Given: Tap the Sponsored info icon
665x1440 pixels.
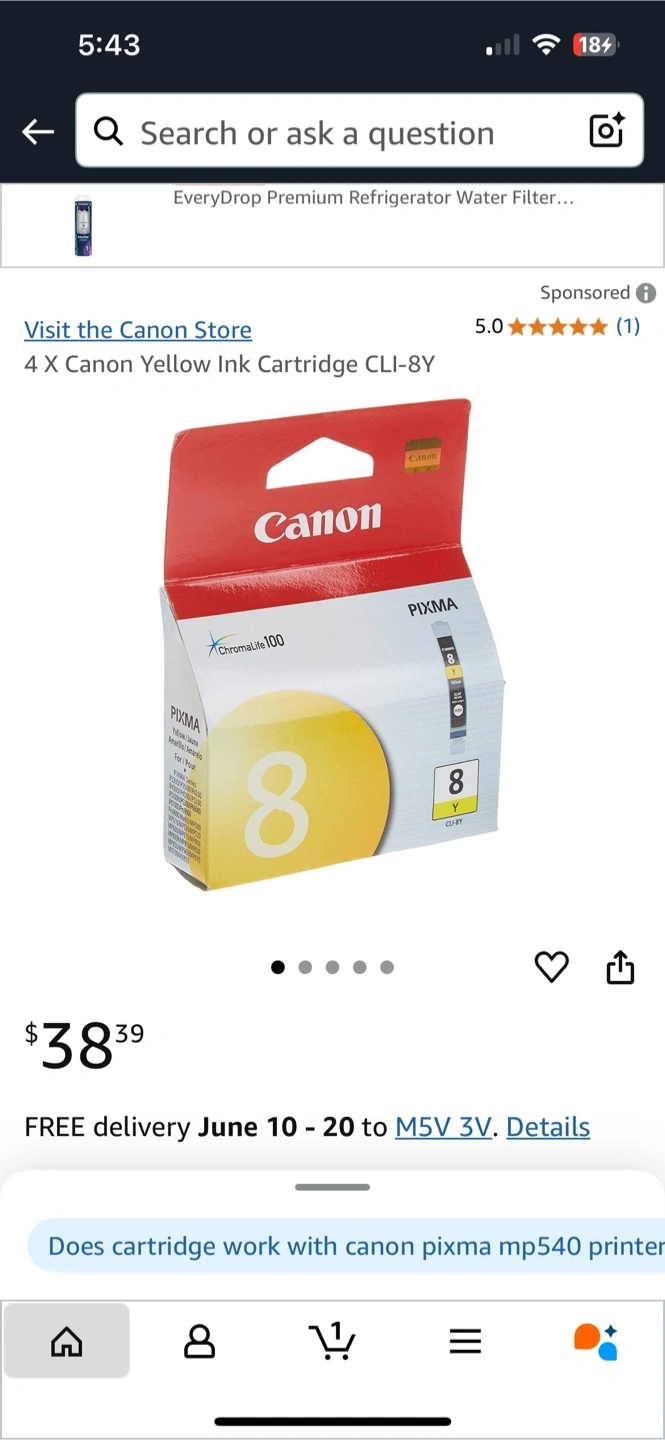Looking at the screenshot, I should pyautogui.click(x=646, y=293).
